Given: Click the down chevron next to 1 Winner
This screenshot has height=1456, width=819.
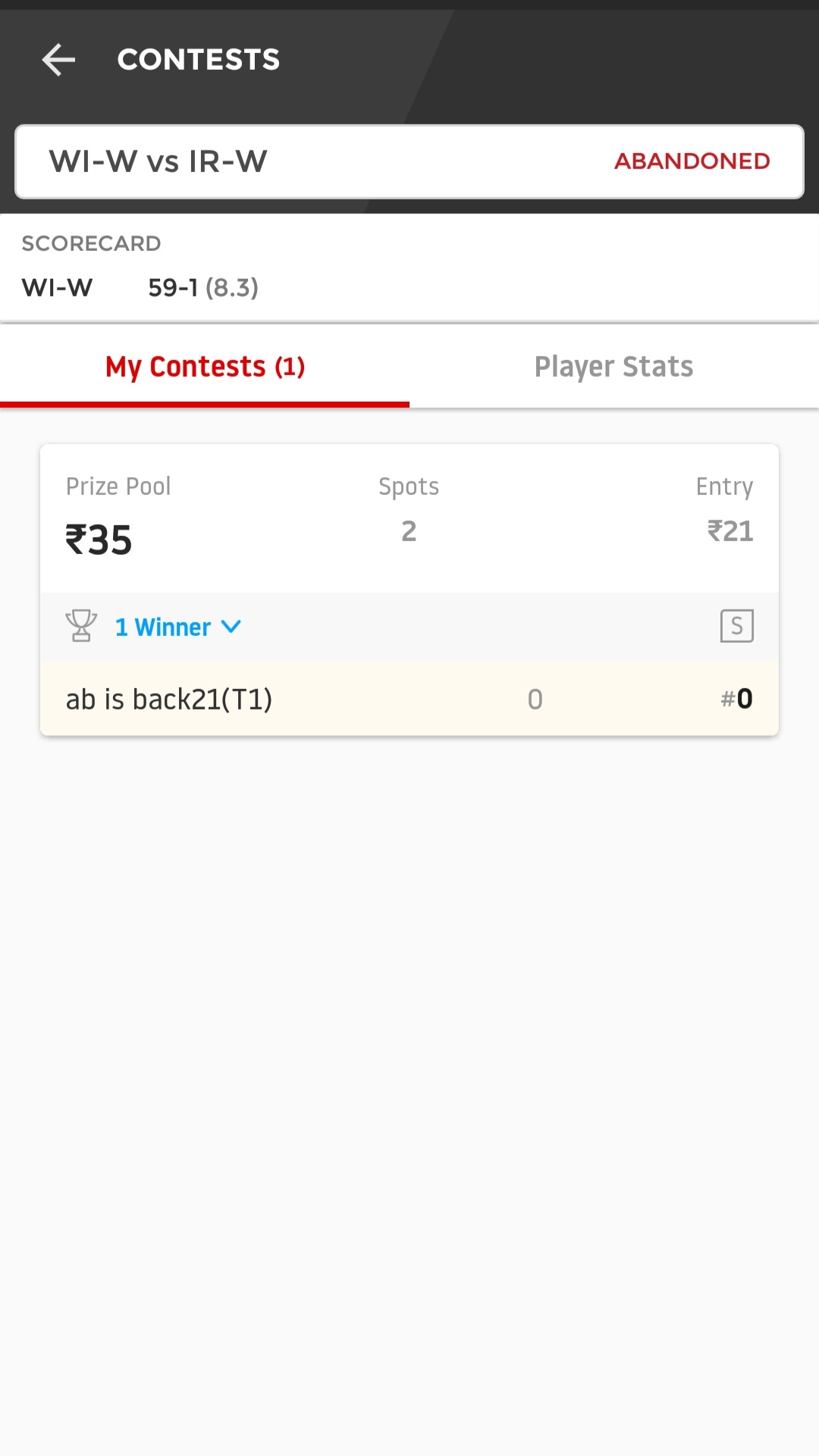Looking at the screenshot, I should pos(231,627).
